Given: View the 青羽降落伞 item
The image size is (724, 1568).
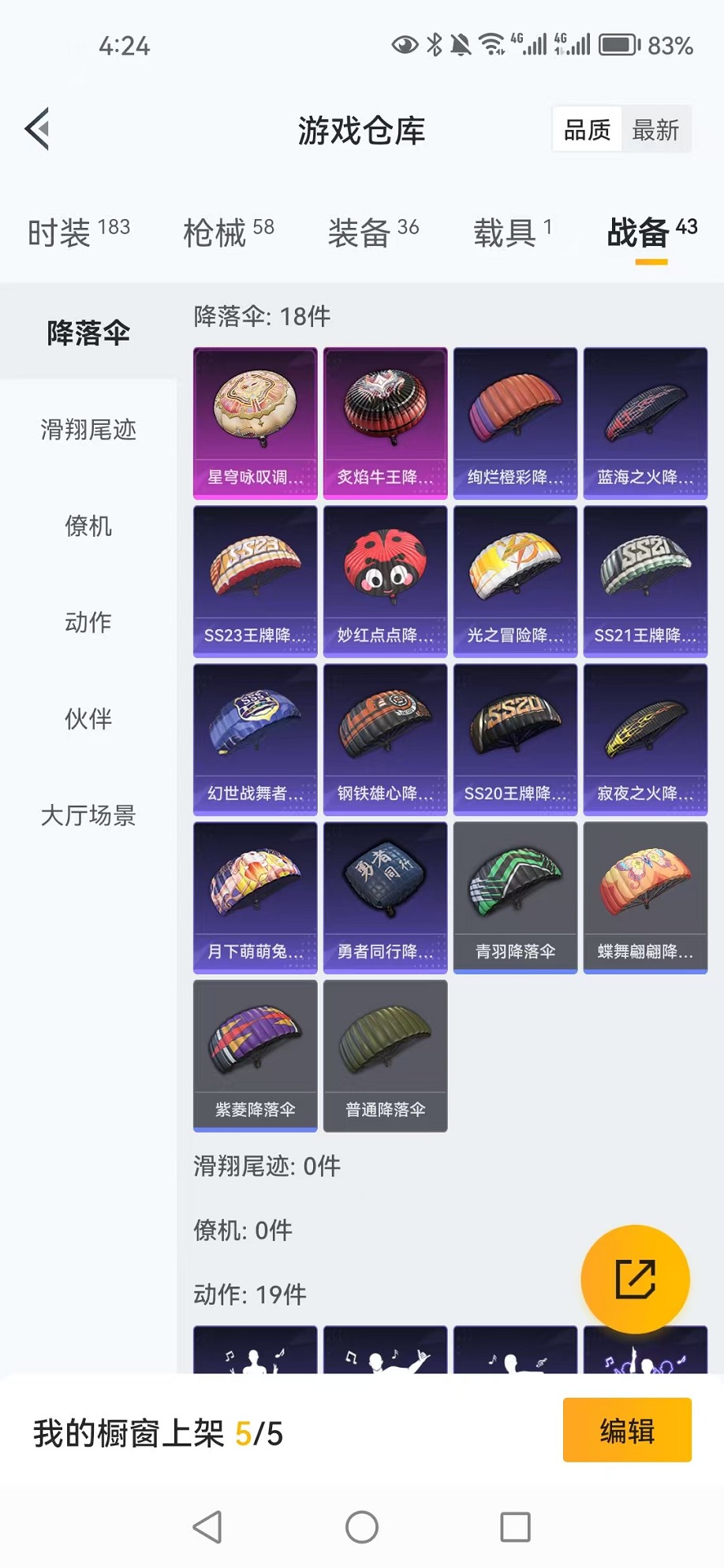Looking at the screenshot, I should pyautogui.click(x=515, y=897).
